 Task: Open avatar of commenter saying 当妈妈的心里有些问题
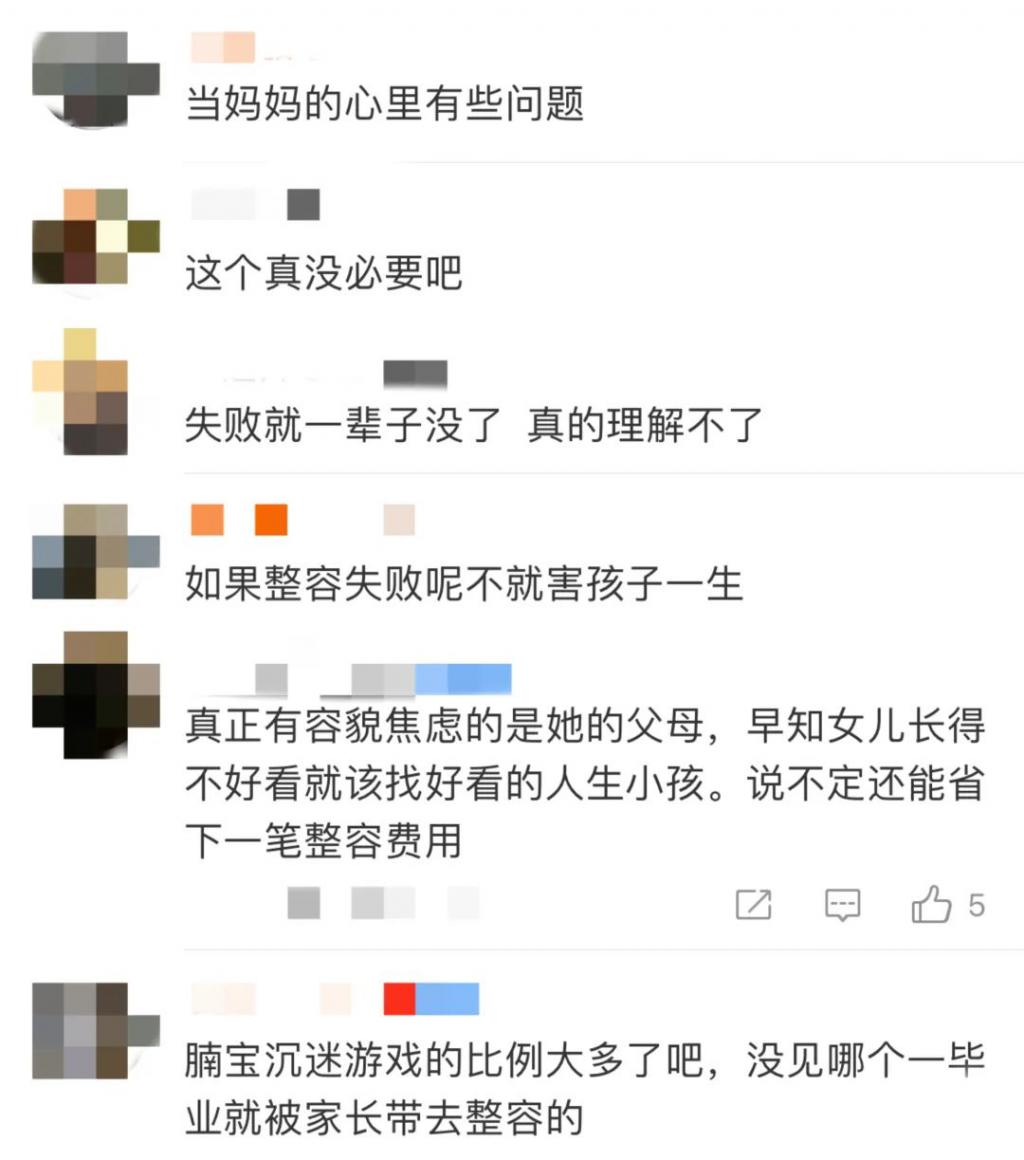coord(96,80)
